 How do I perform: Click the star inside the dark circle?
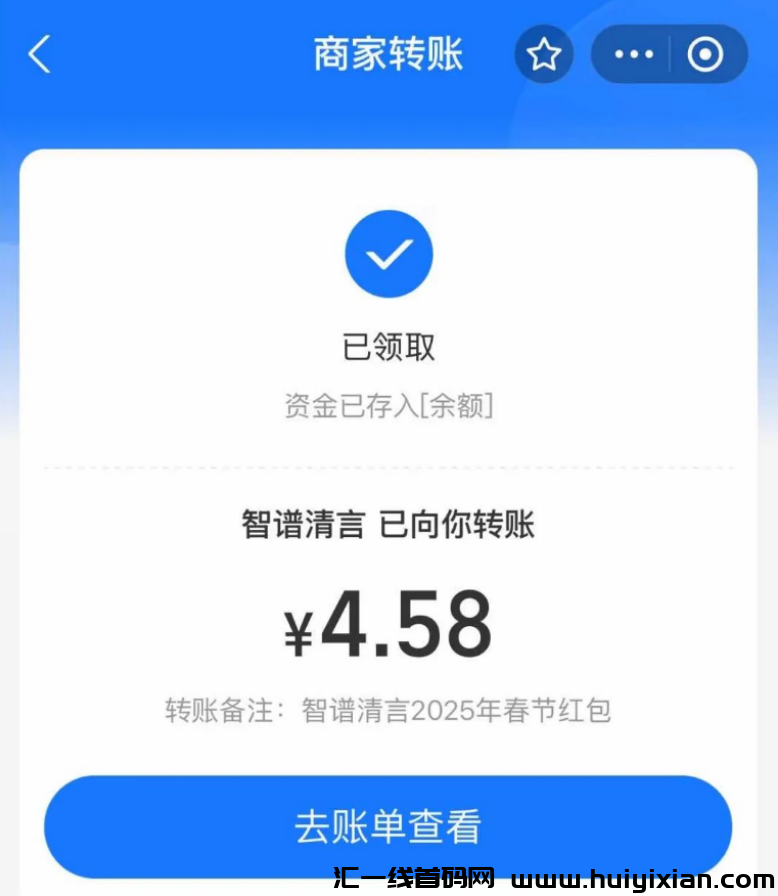(543, 55)
